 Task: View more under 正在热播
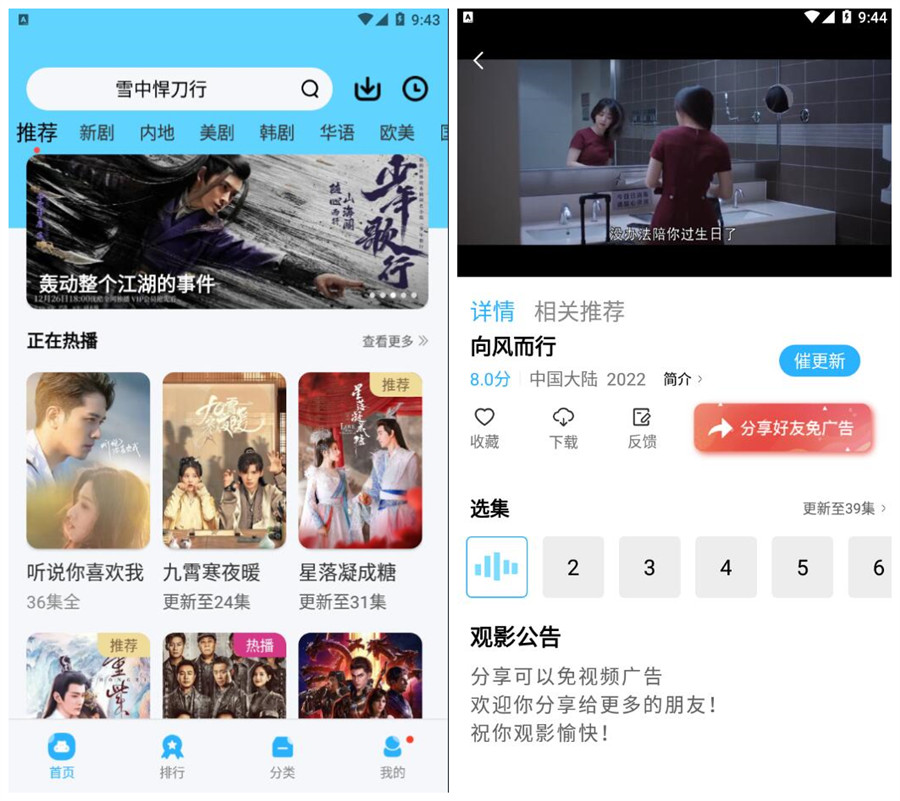394,341
